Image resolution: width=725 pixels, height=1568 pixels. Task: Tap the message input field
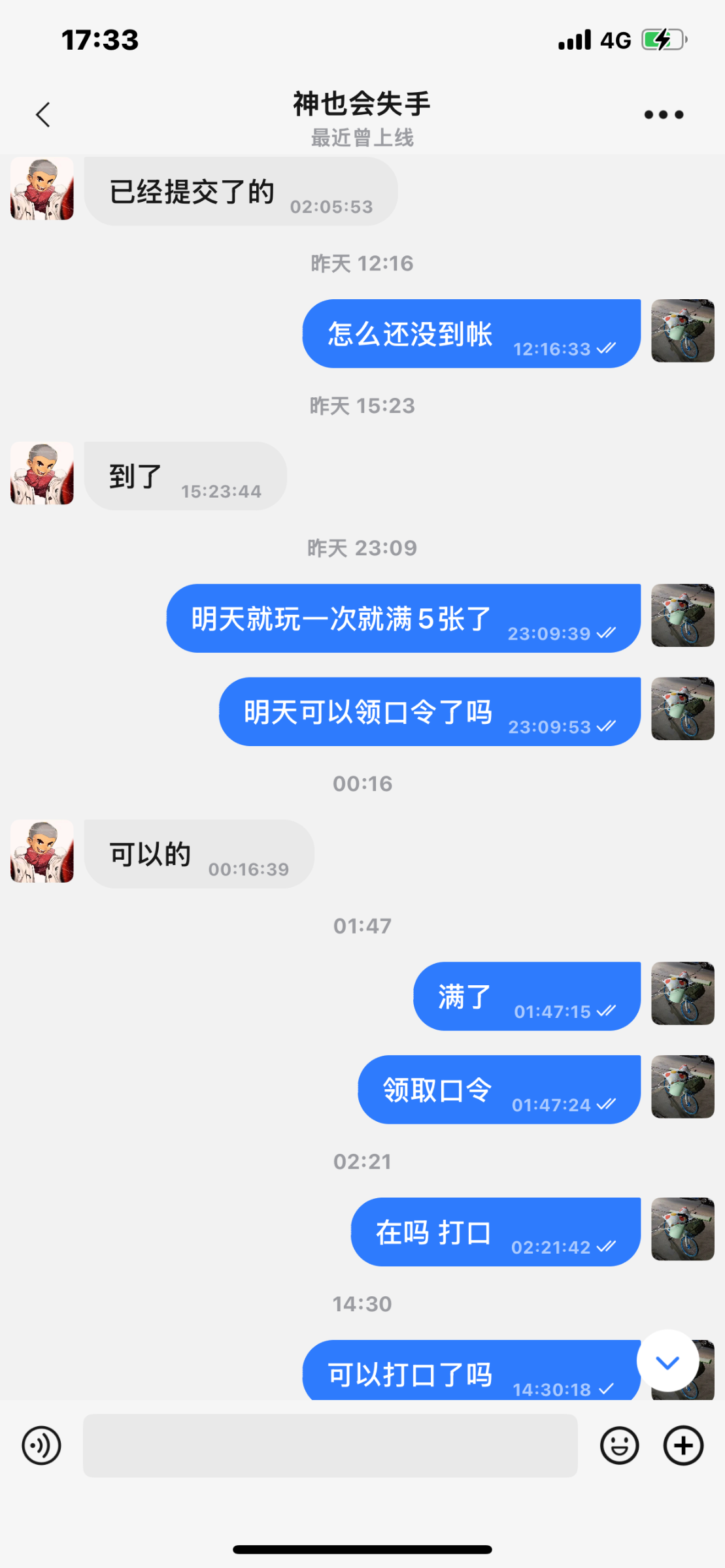click(x=329, y=1445)
